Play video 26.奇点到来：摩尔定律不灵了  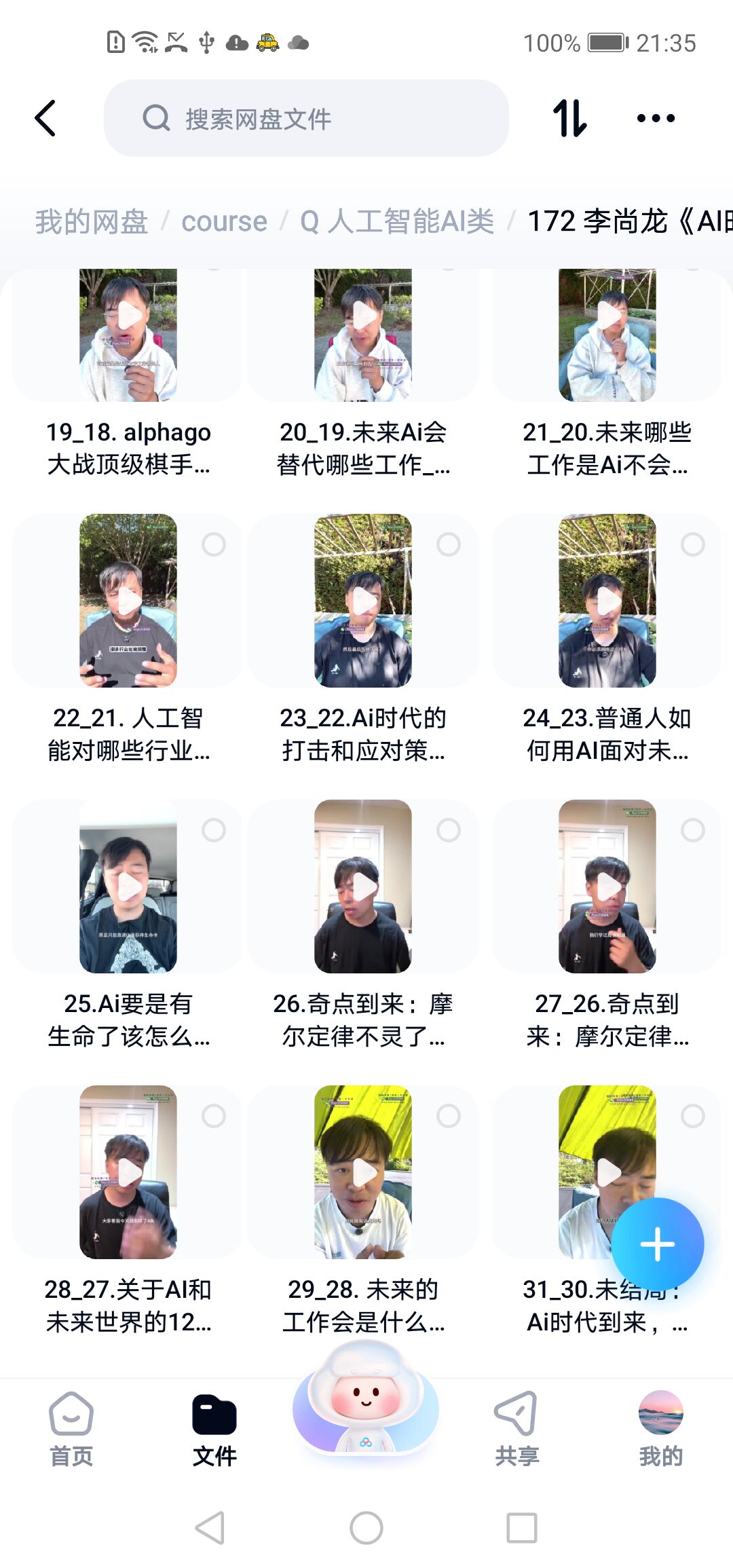[363, 886]
